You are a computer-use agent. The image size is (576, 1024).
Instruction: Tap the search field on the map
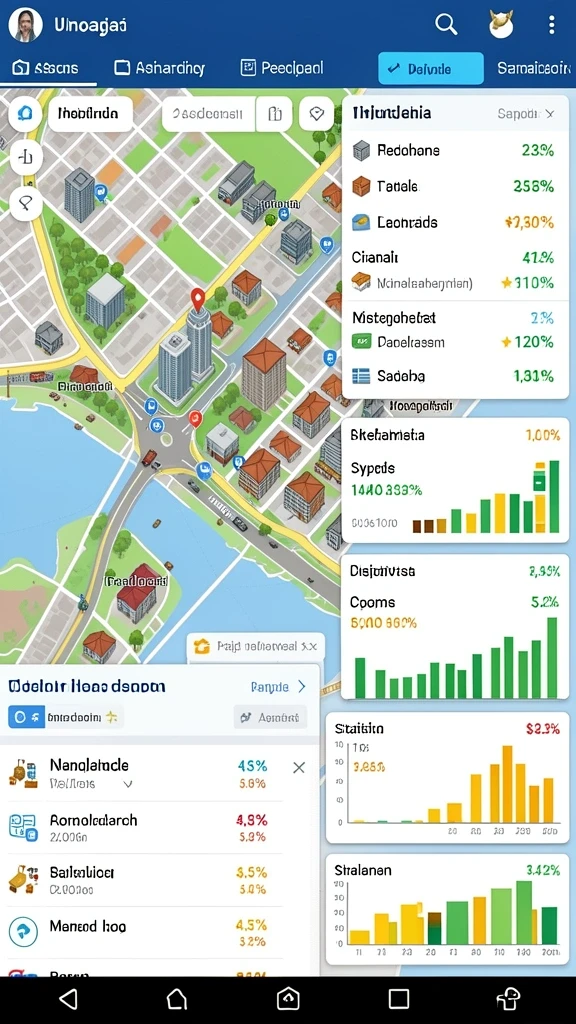pyautogui.click(x=208, y=114)
